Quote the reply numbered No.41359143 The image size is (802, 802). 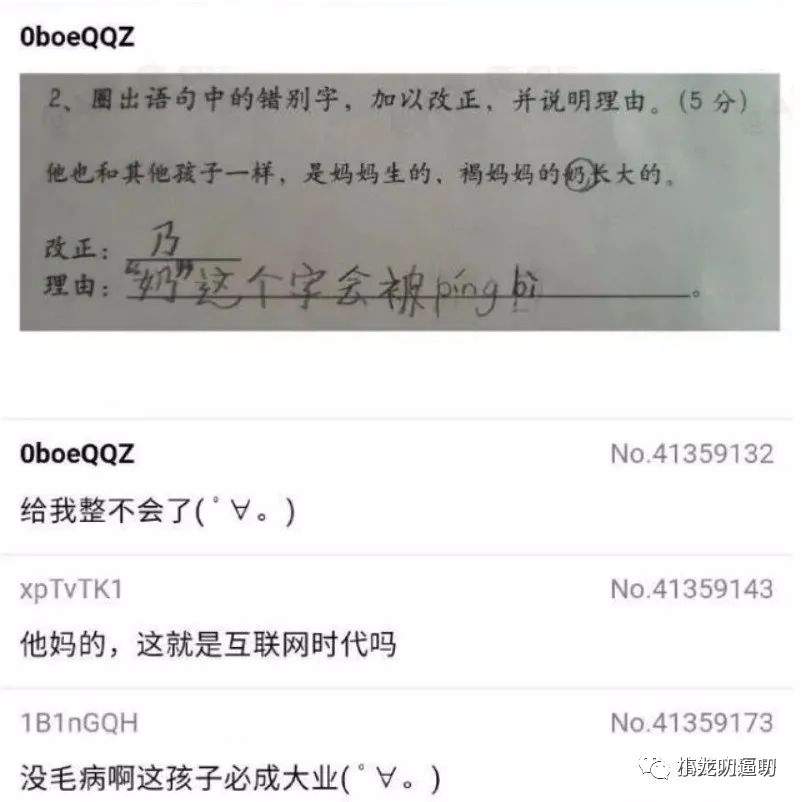point(692,589)
